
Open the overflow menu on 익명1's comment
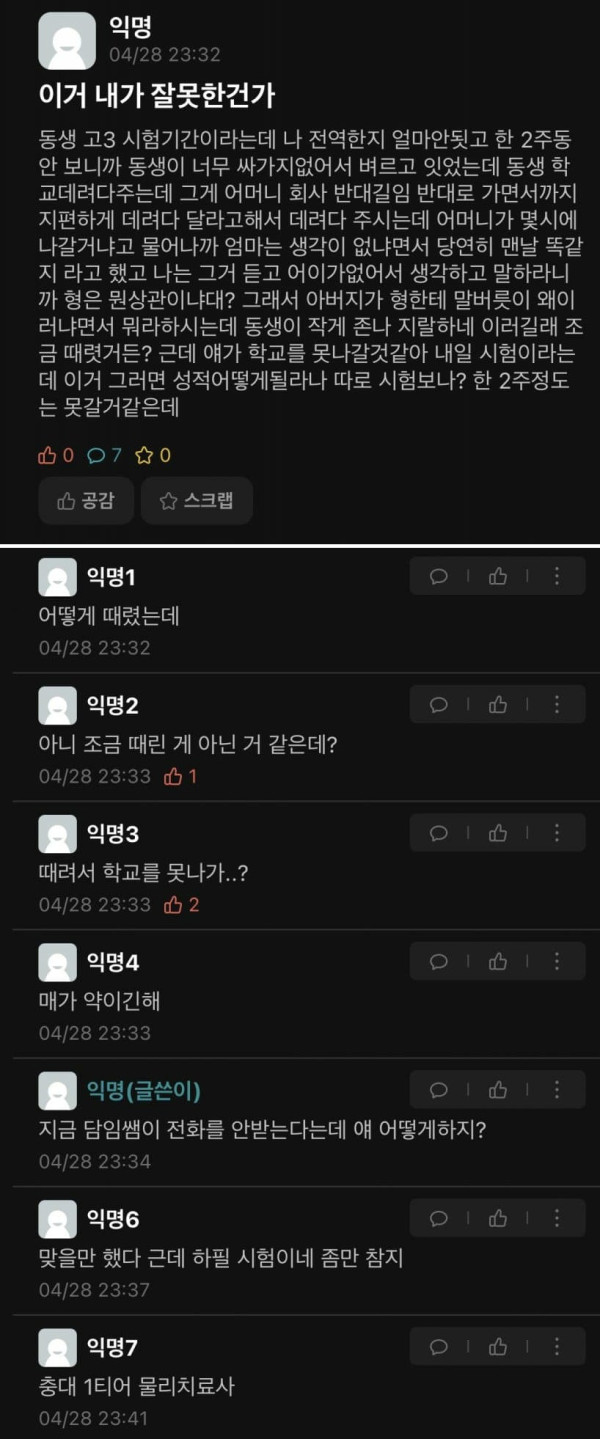[557, 576]
